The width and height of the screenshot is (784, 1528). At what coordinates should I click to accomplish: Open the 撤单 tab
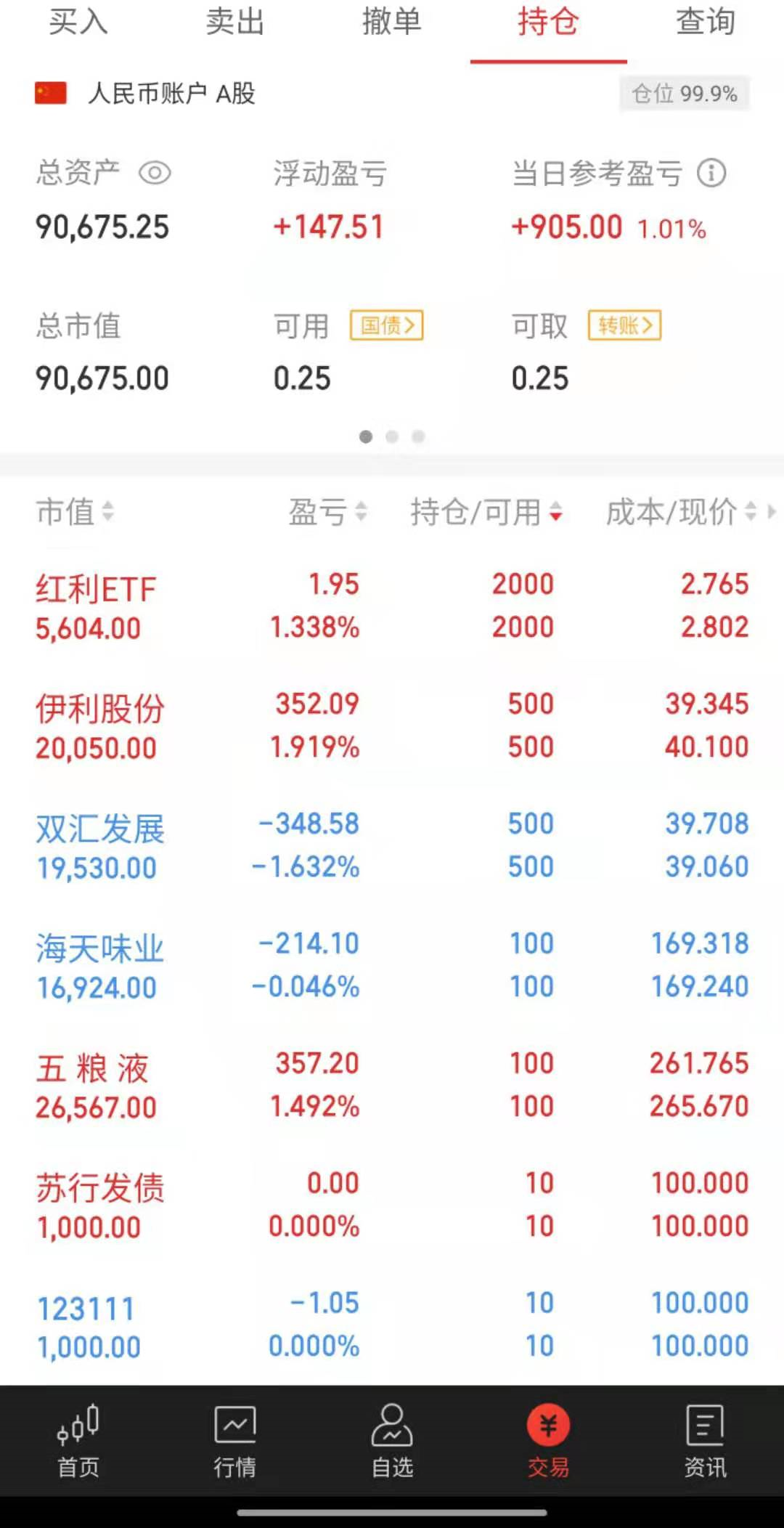[x=392, y=22]
